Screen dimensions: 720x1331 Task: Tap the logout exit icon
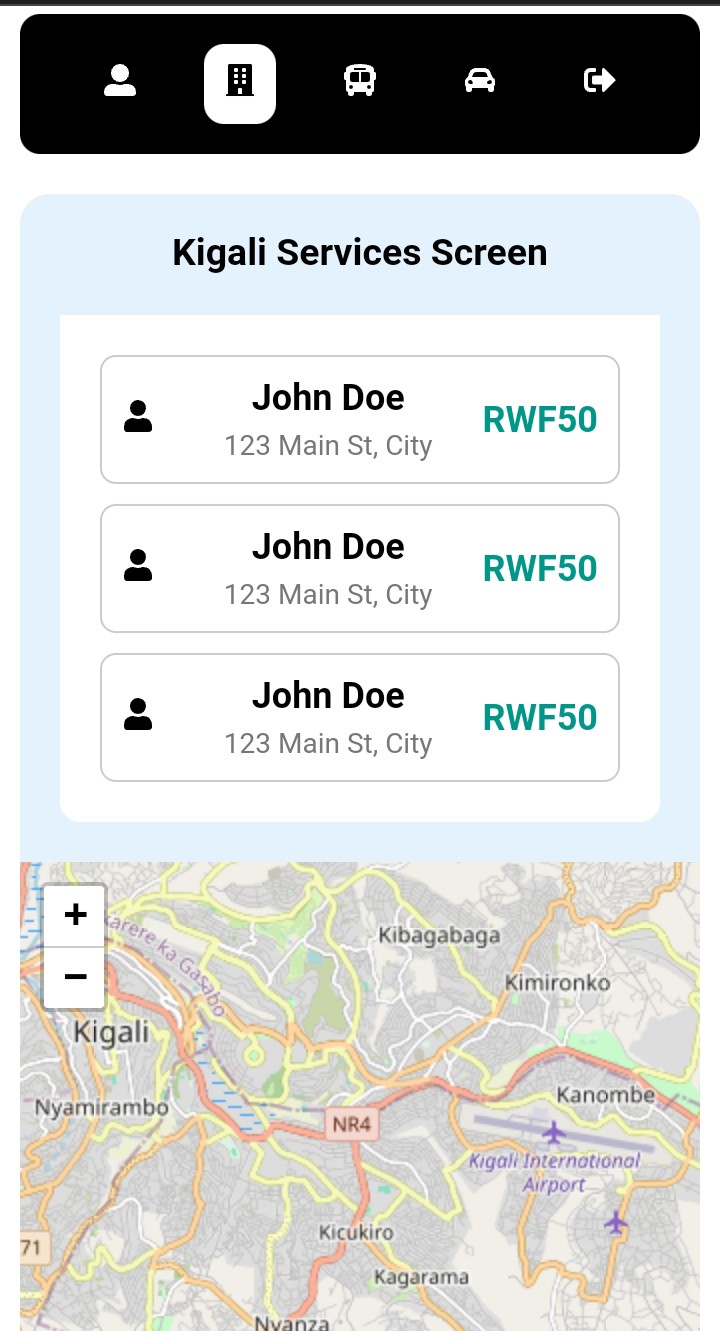tap(599, 81)
